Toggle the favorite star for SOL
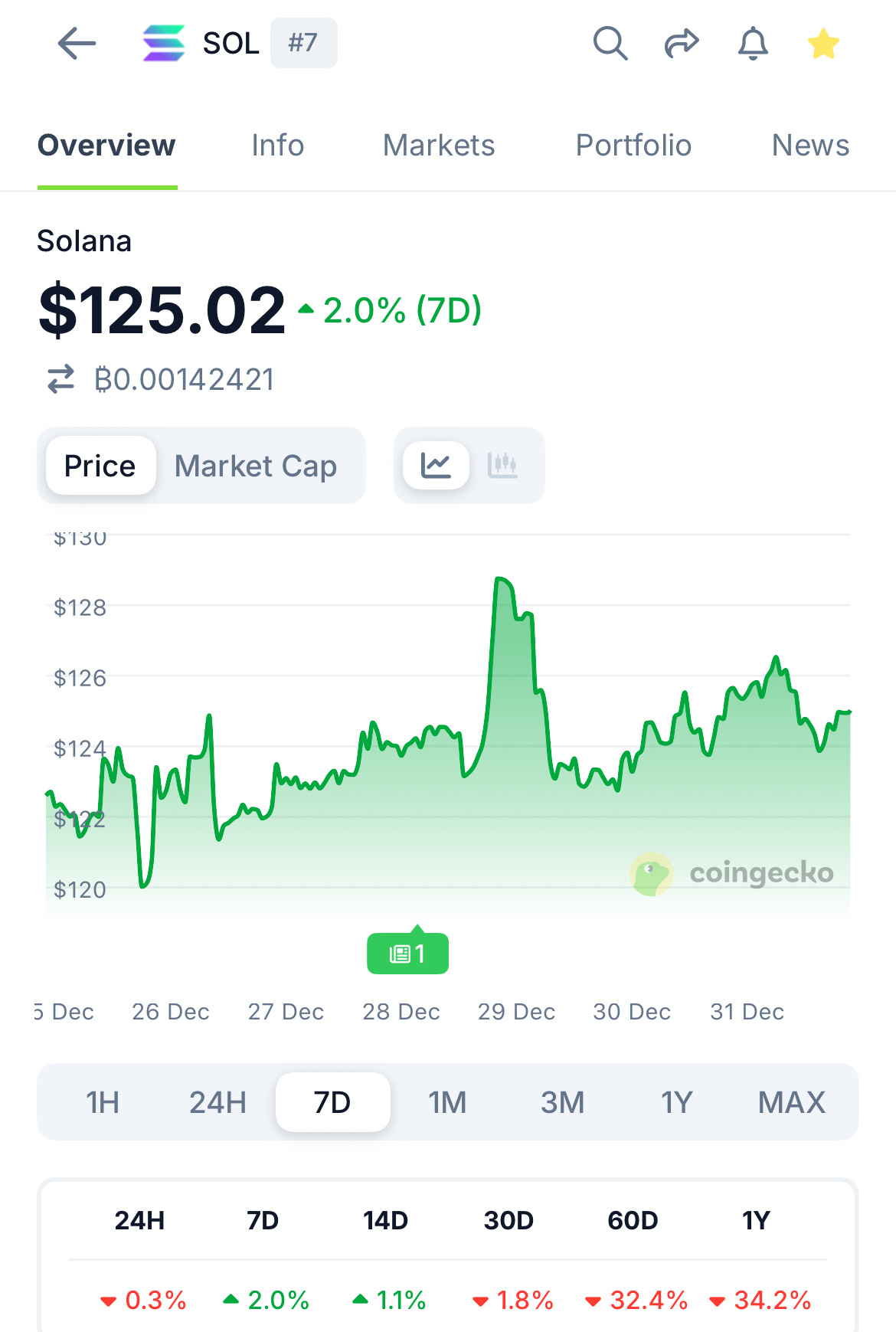This screenshot has height=1332, width=896. [823, 44]
